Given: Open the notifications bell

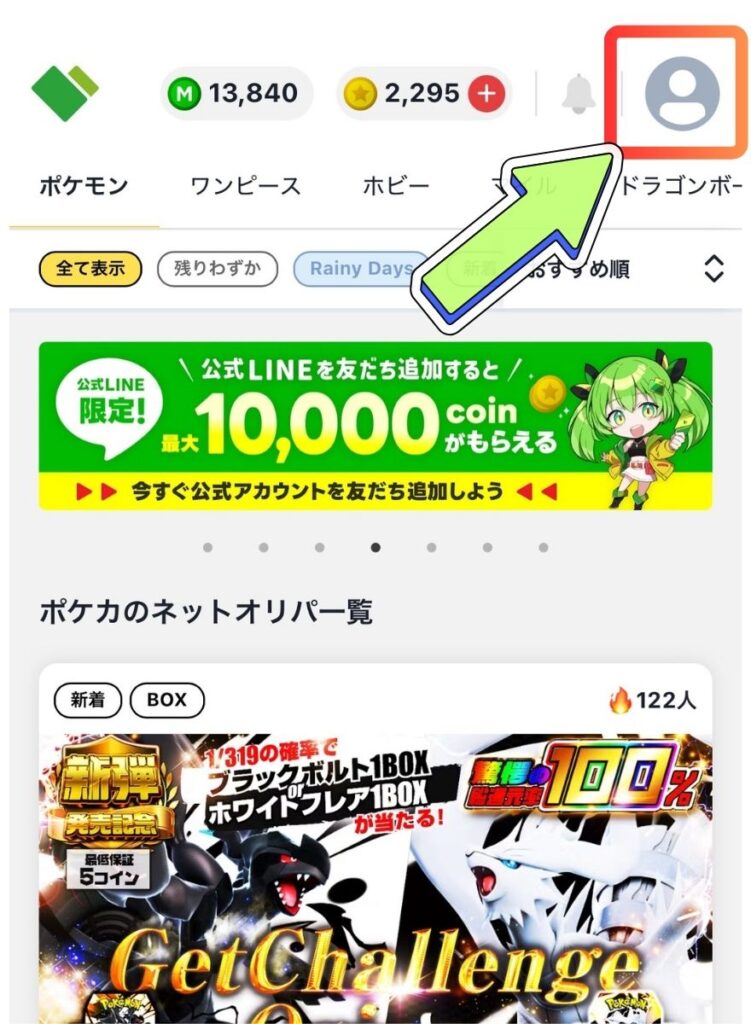Looking at the screenshot, I should 578,94.
